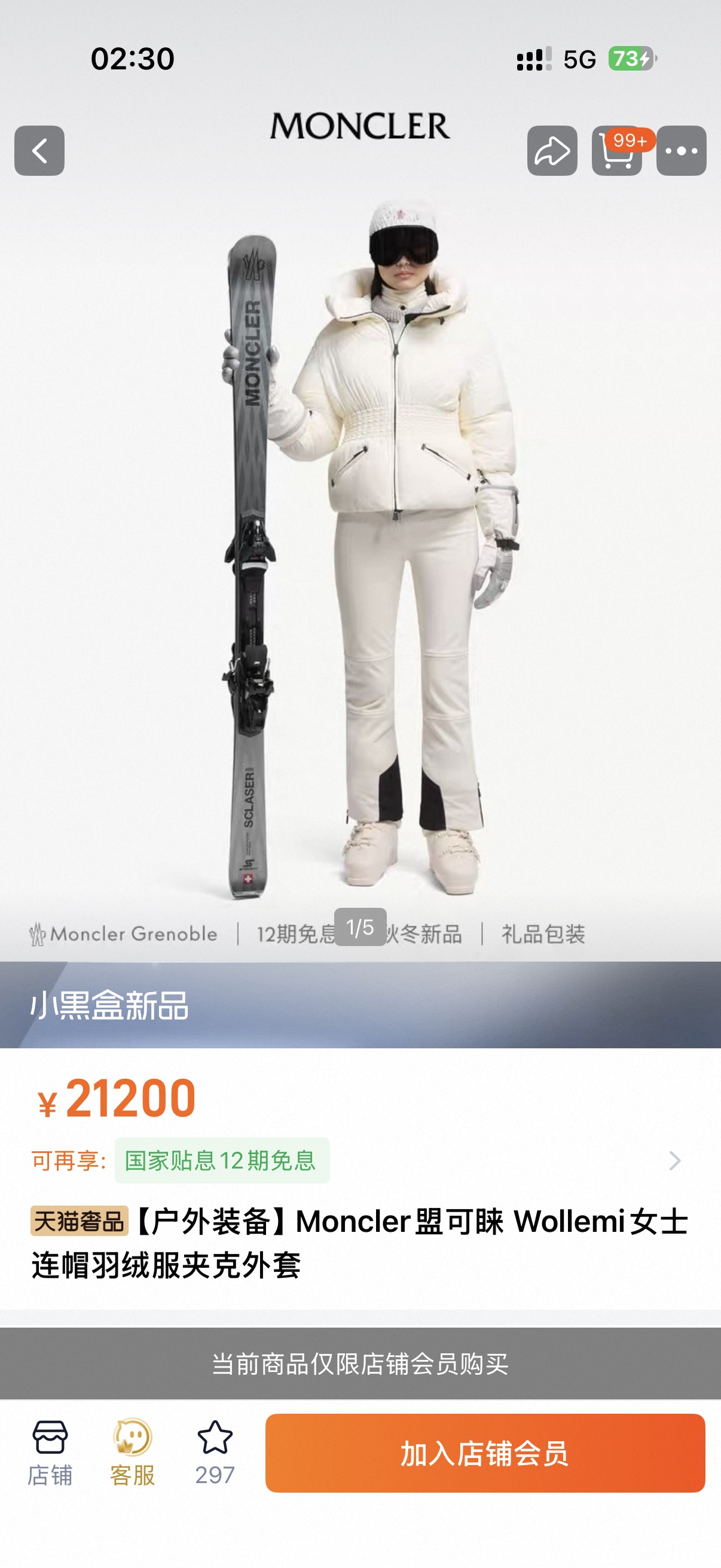Viewport: 721px width, 1568px height.
Task: Add the item to favorites via star
Action: click(x=215, y=1453)
